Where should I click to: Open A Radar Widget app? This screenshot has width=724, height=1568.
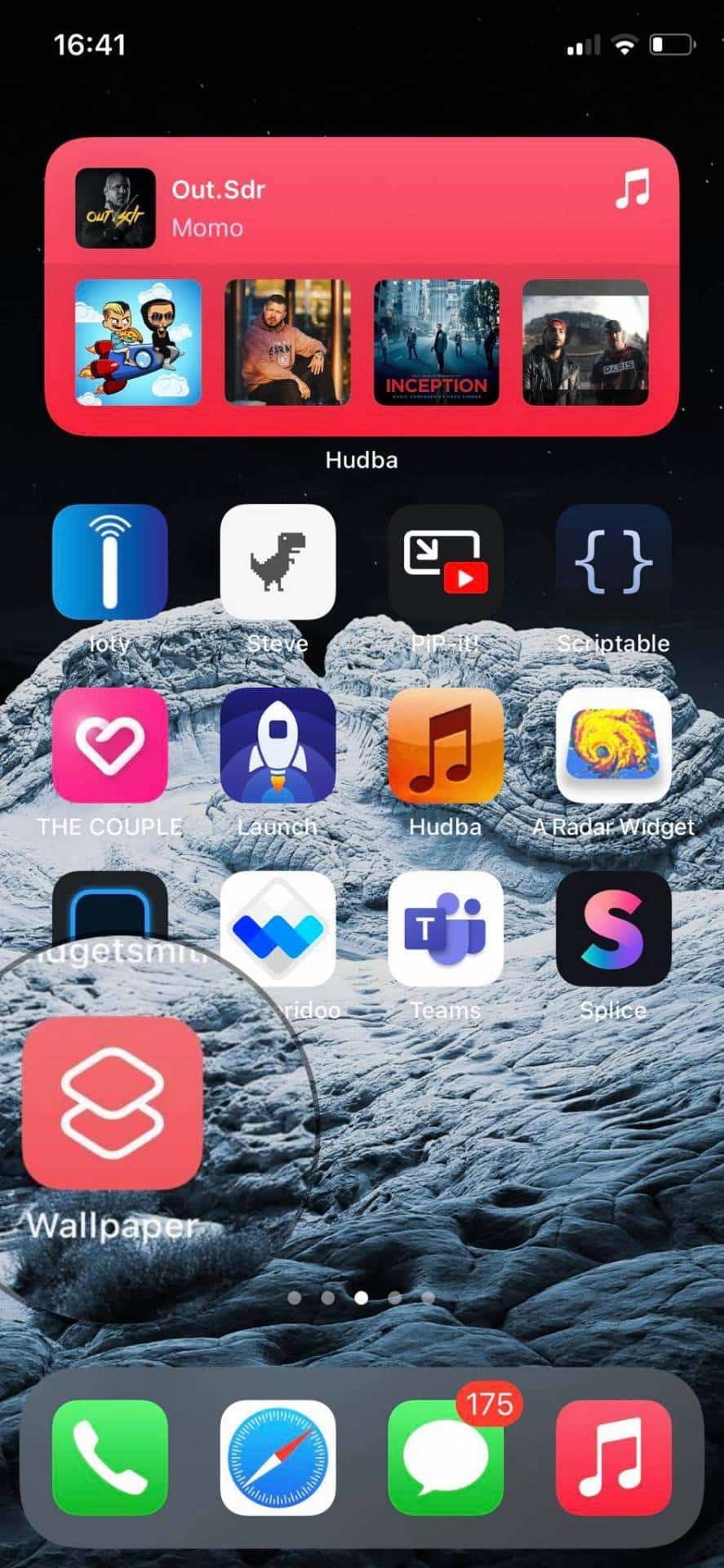614,746
